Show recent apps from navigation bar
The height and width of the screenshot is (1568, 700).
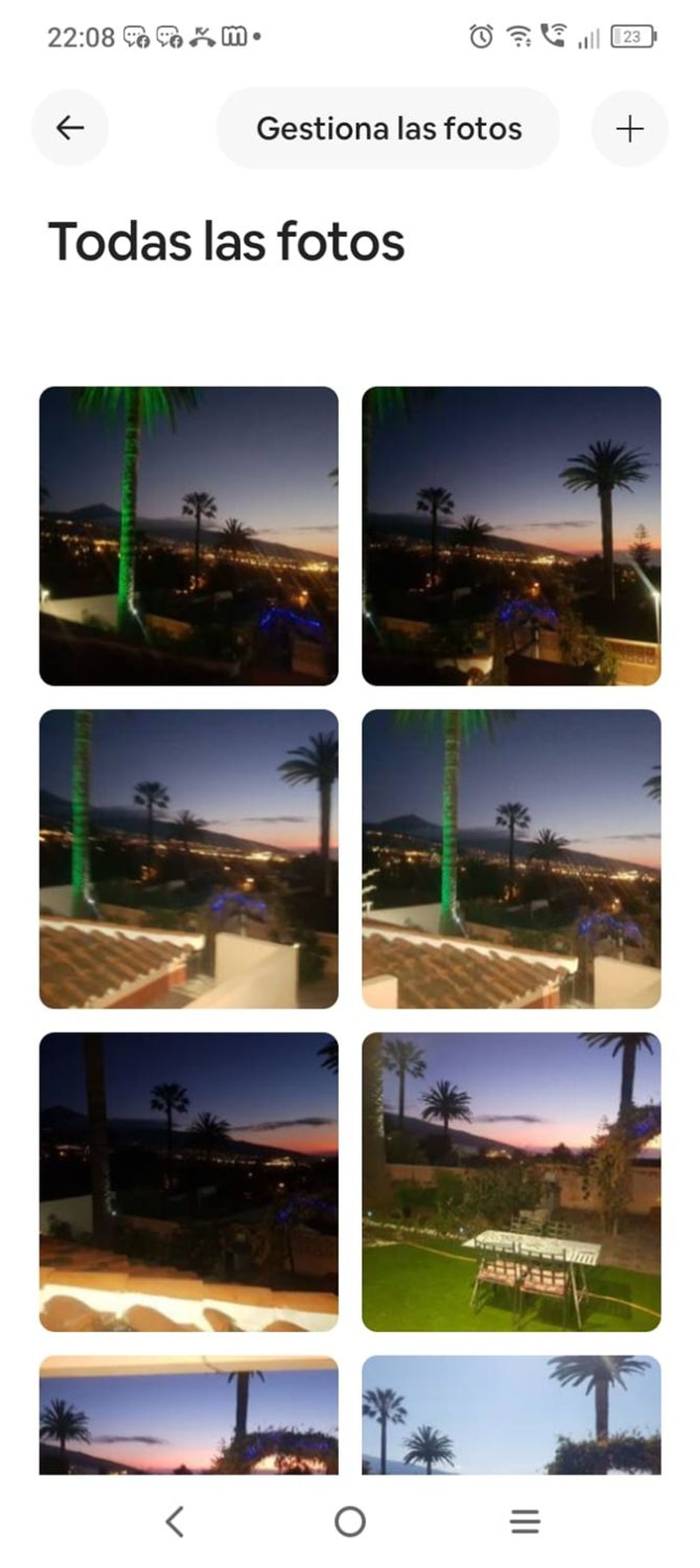pyautogui.click(x=525, y=1521)
